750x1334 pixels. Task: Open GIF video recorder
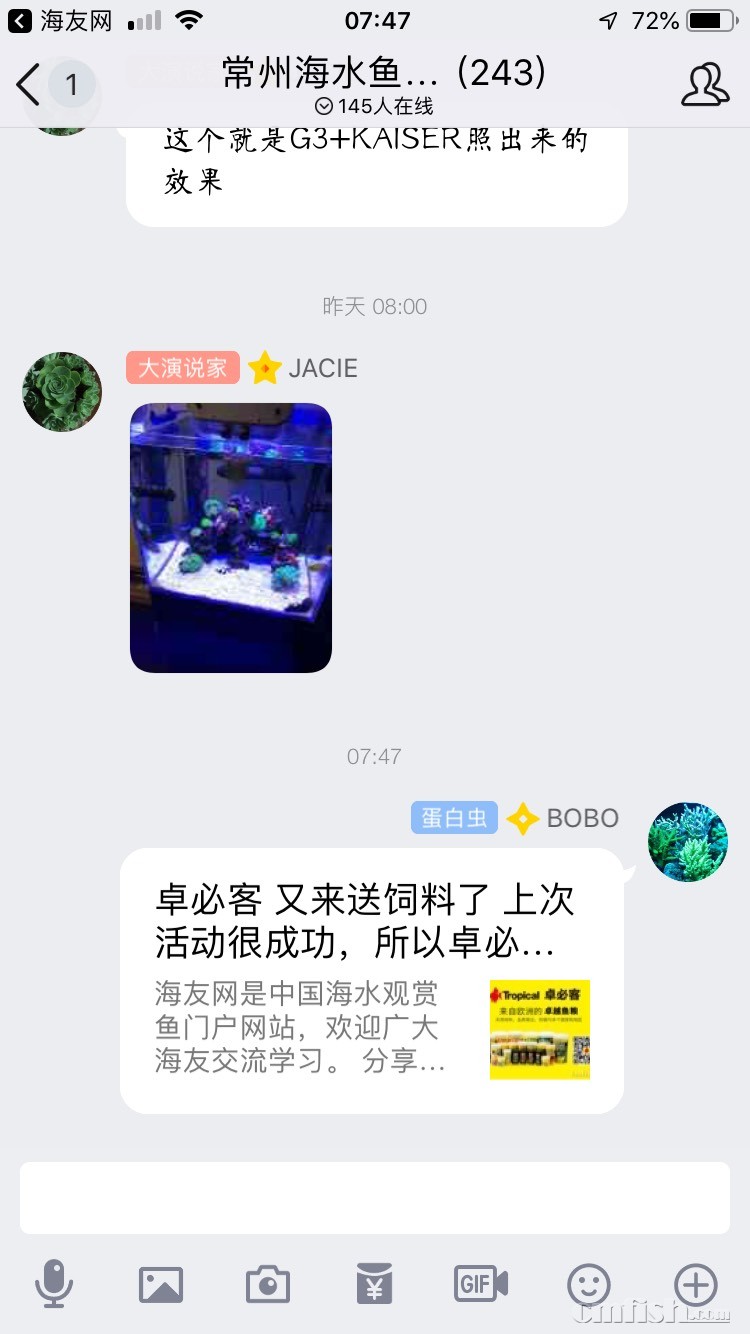[481, 1283]
